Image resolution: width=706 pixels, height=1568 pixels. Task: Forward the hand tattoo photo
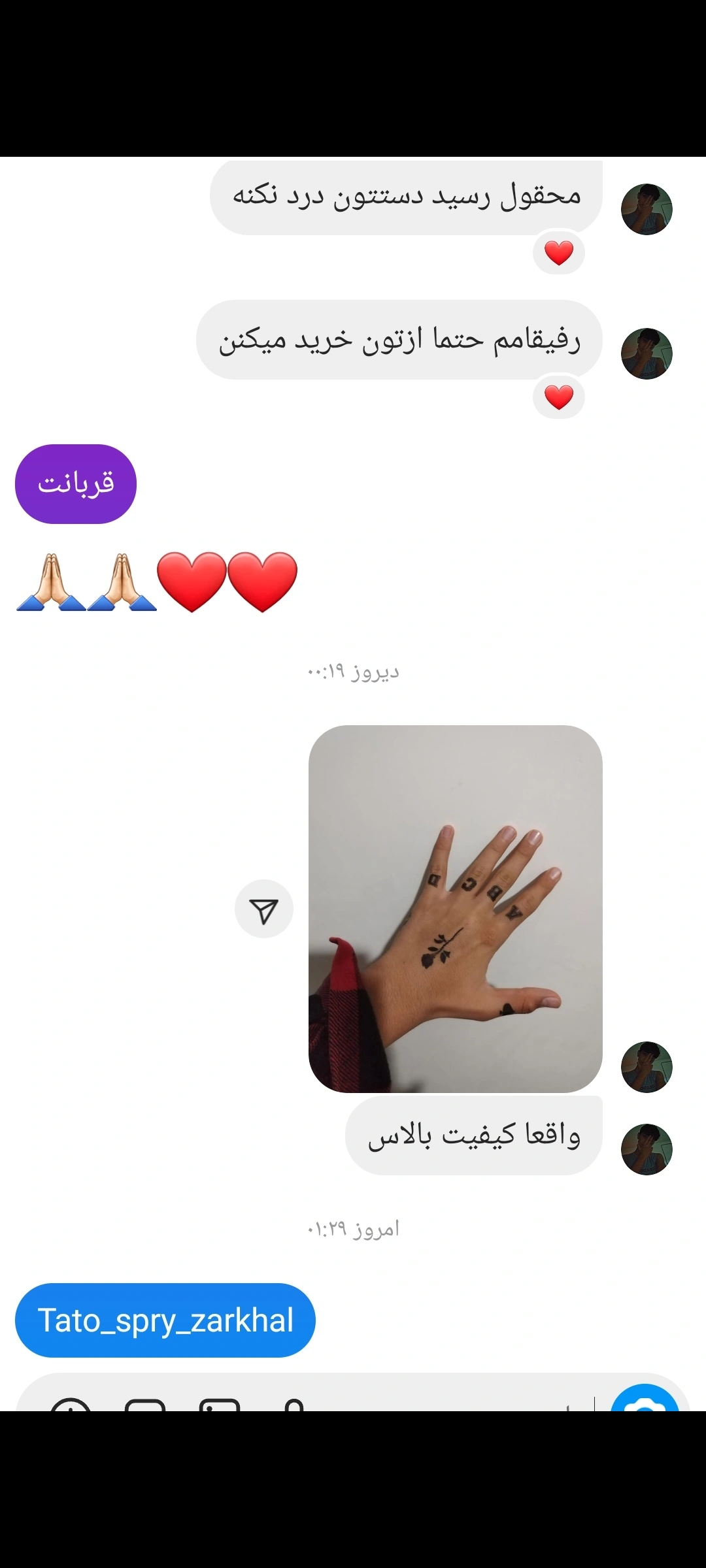pyautogui.click(x=264, y=909)
